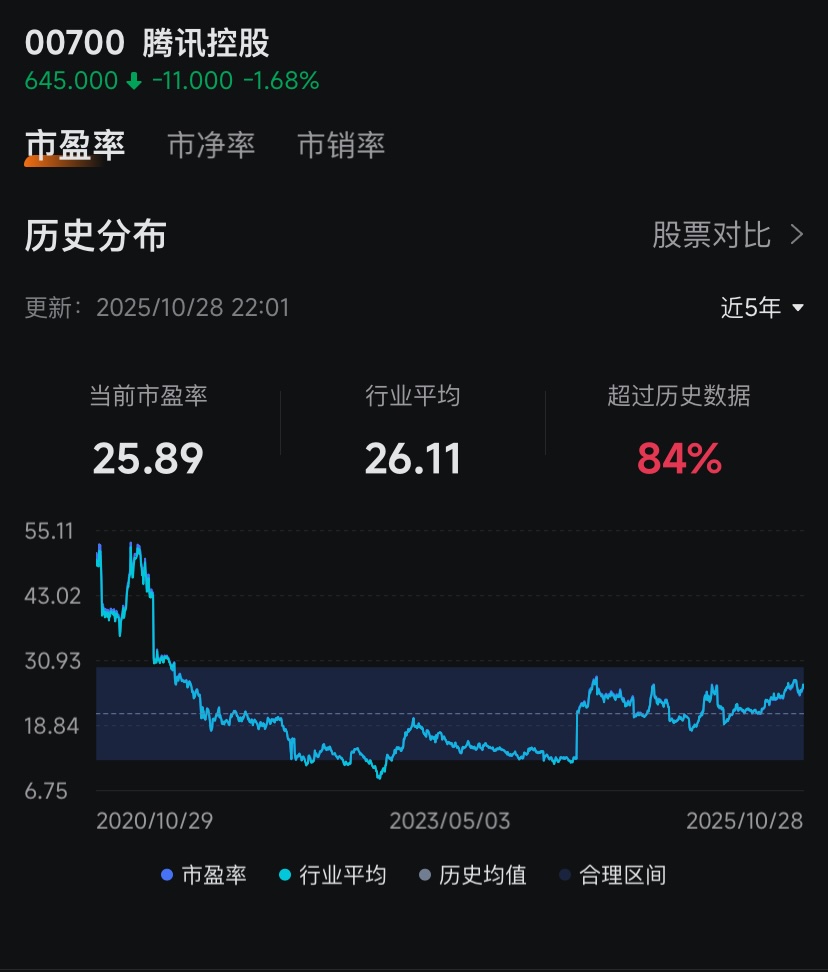
Task: Click the cyan 行业平均 legend dot
Action: [287, 875]
